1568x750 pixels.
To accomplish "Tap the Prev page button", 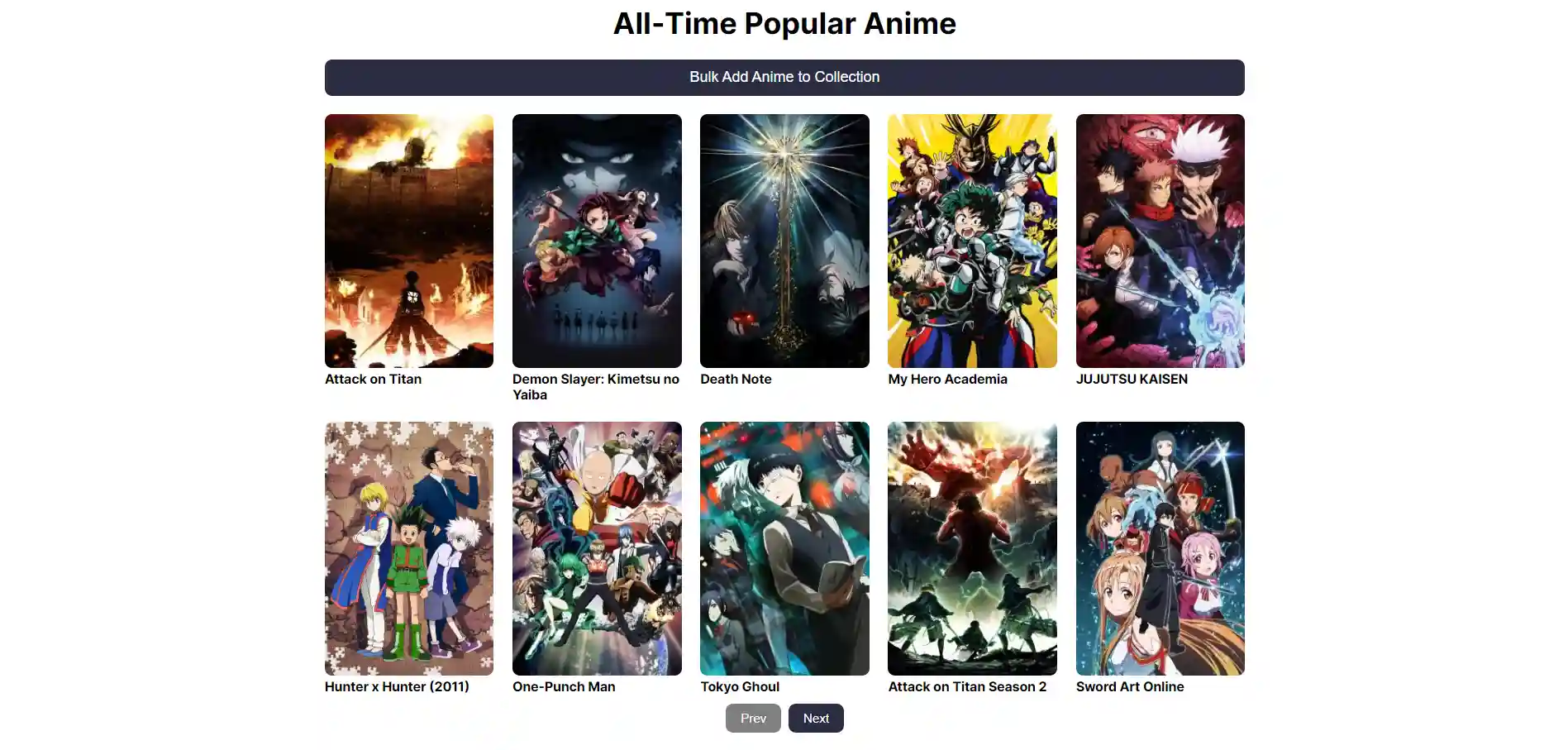I will pyautogui.click(x=752, y=718).
